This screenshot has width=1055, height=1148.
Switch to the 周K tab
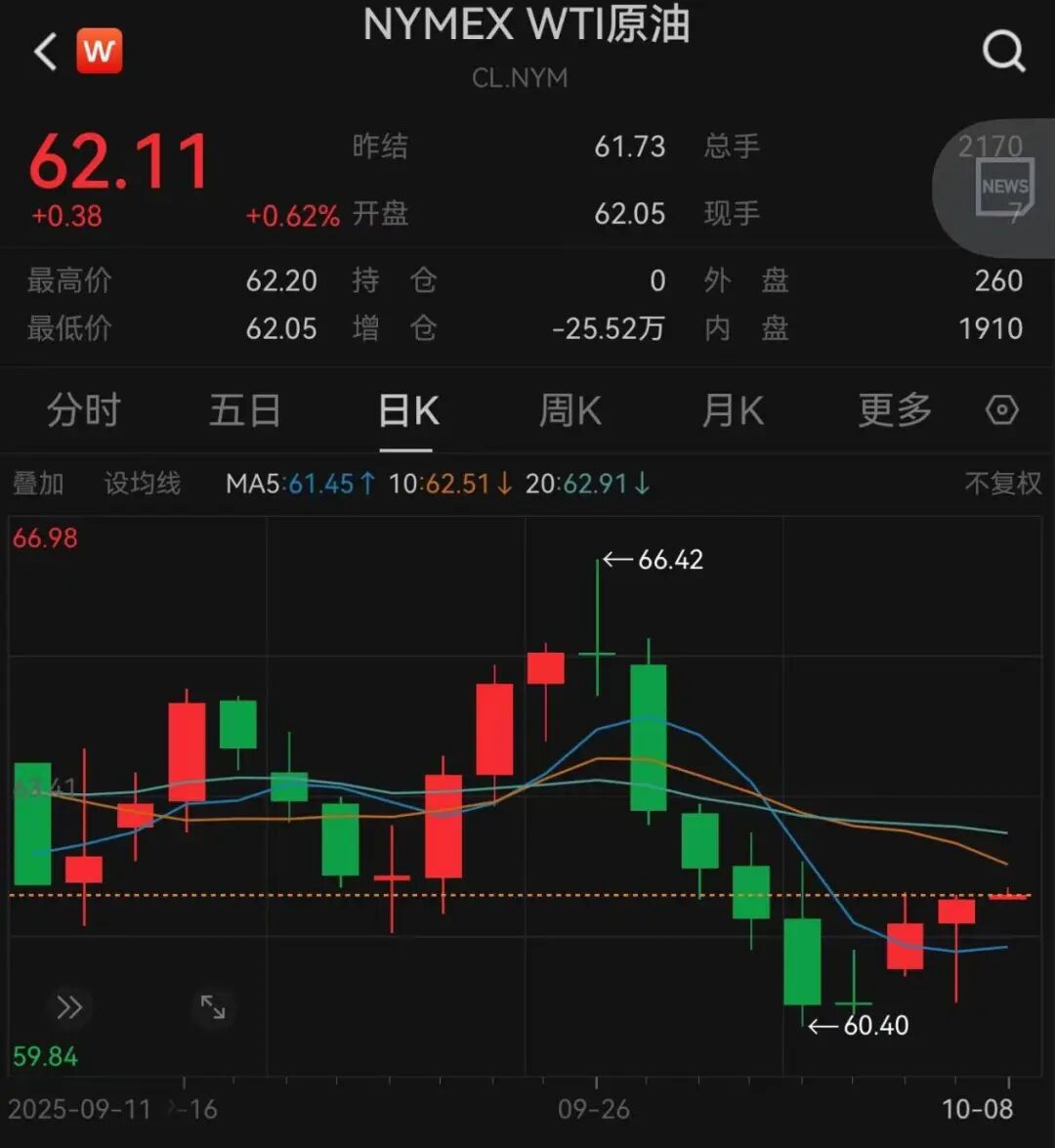(570, 411)
